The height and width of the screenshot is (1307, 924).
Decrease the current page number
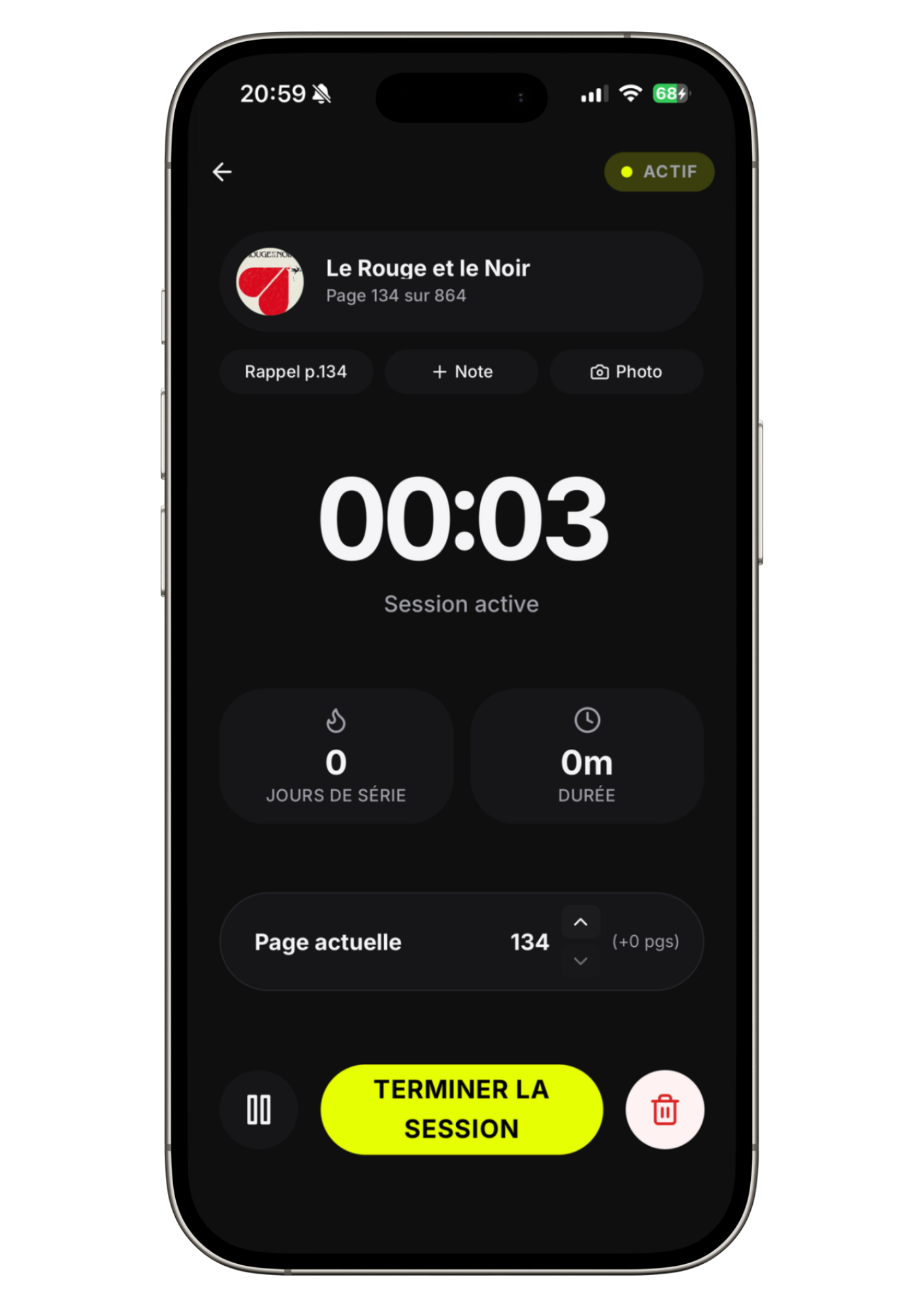(580, 961)
